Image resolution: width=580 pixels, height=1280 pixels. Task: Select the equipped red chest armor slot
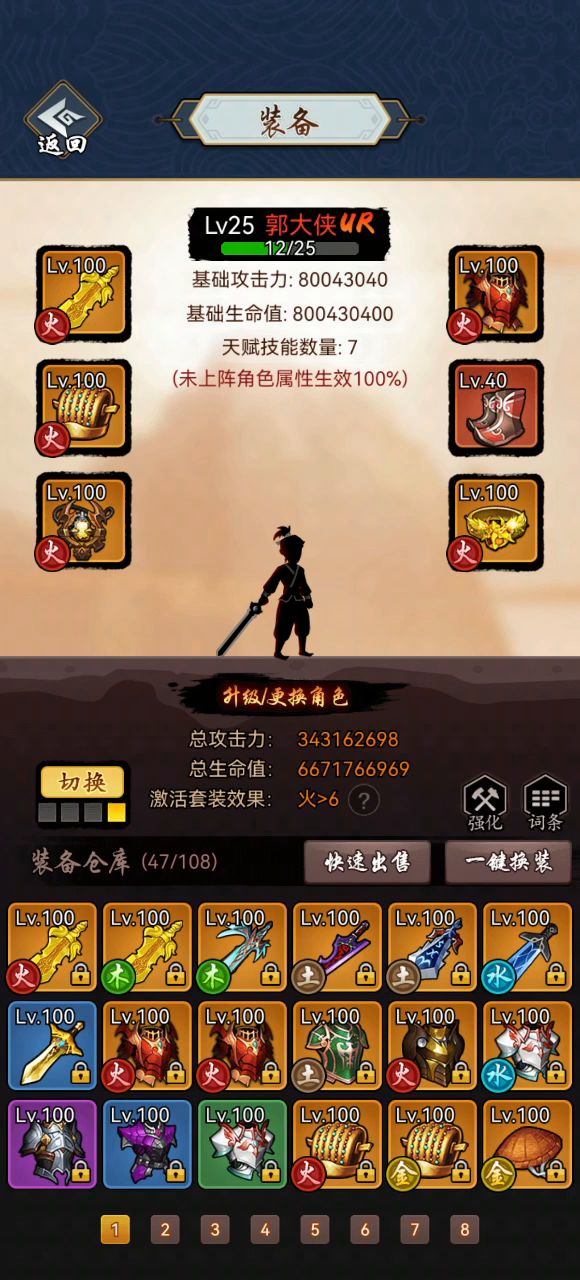tap(496, 293)
